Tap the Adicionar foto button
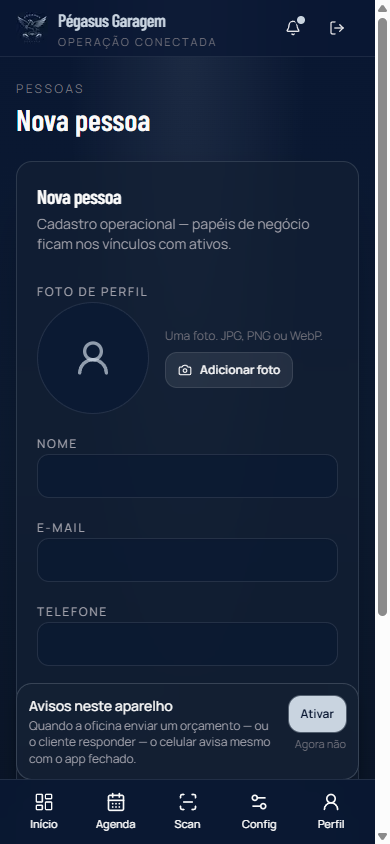Screen dimensions: 390x844 point(229,370)
